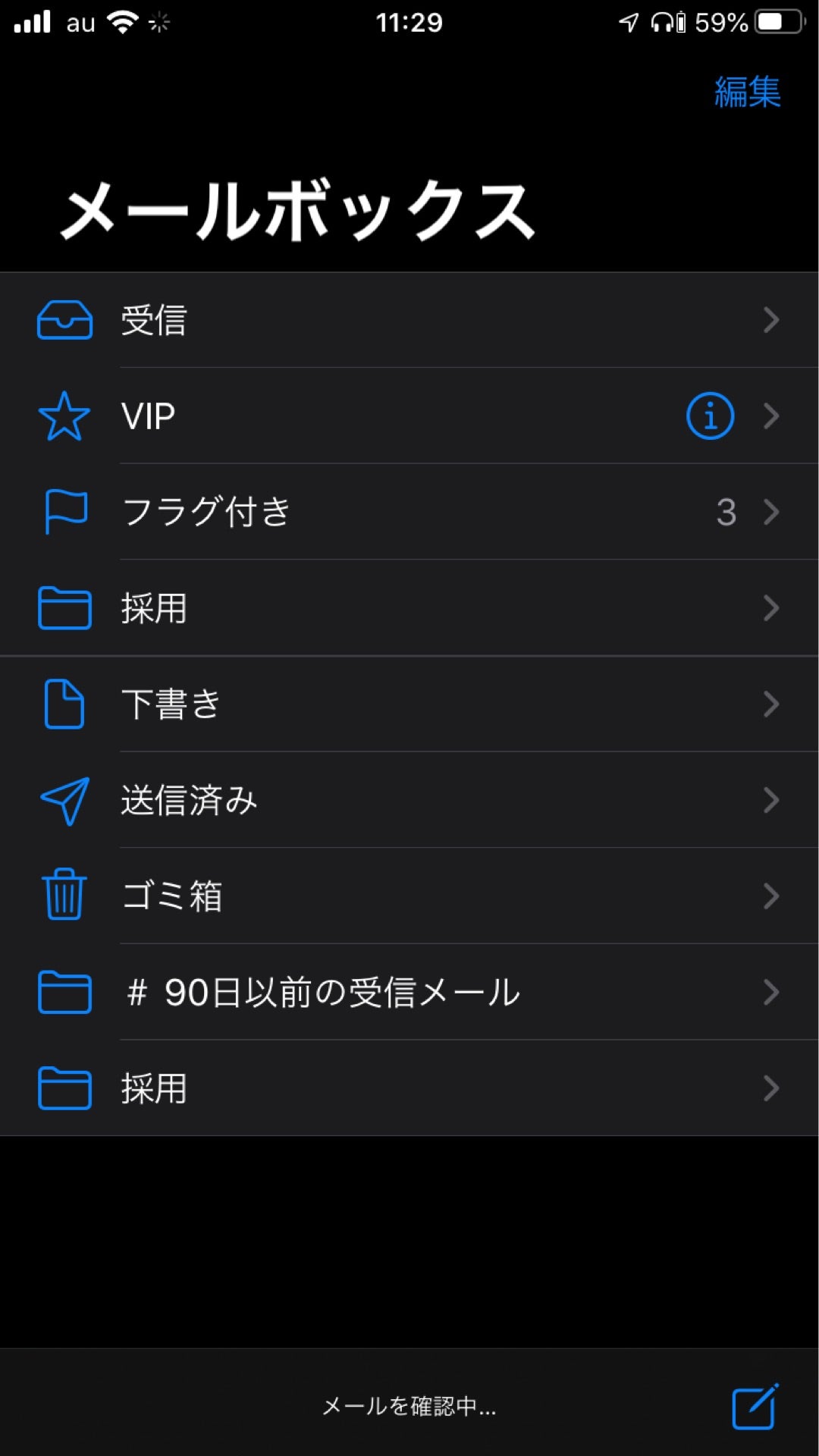This screenshot has height=1456, width=819.
Task: Open the ゴミ箱 row chevron
Action: click(x=772, y=897)
